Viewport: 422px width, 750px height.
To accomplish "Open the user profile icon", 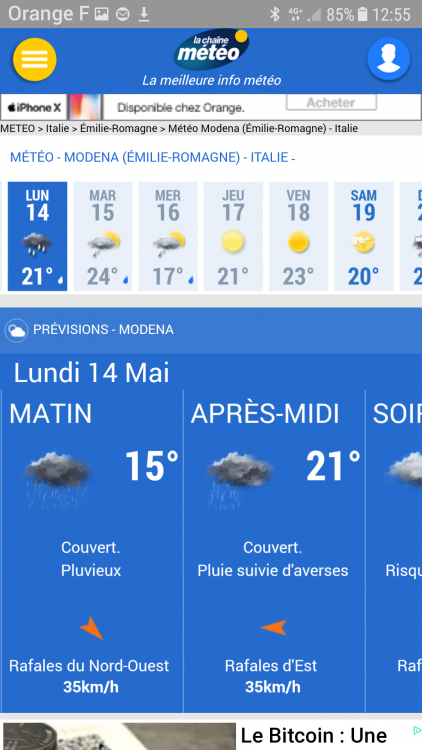I will [x=389, y=59].
